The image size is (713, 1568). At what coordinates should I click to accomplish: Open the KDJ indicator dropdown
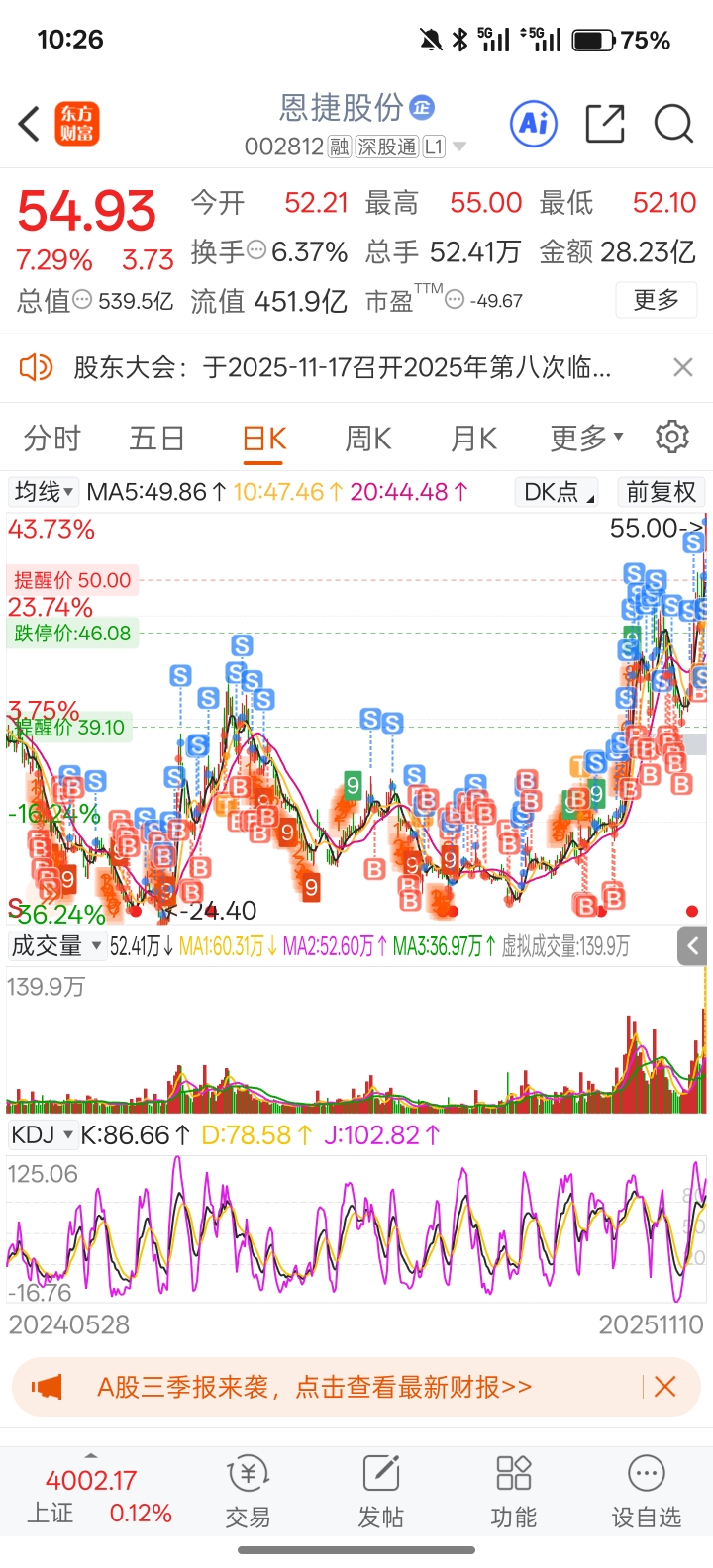(x=42, y=1135)
